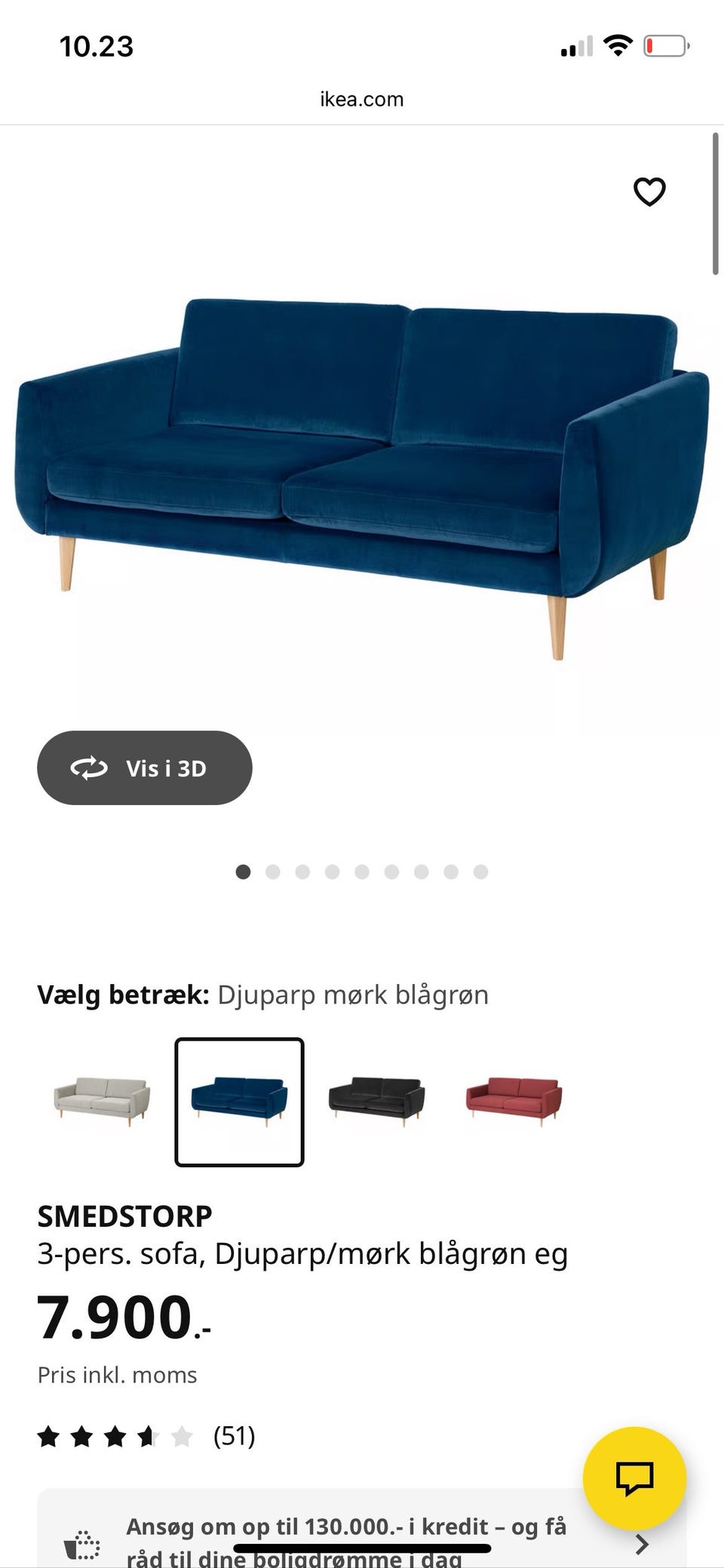Select the last carousel dot indicator
The image size is (724, 1568).
pyautogui.click(x=480, y=871)
